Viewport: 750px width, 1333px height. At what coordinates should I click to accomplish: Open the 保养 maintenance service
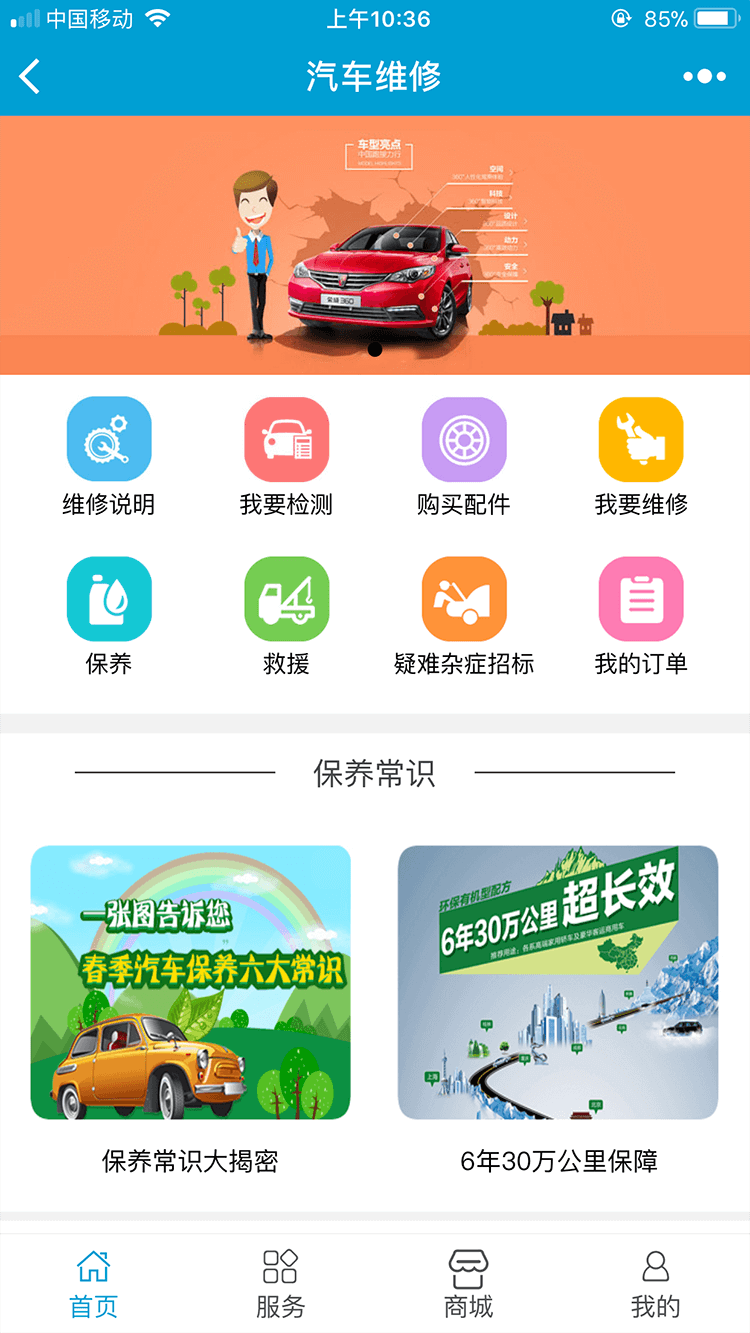pyautogui.click(x=109, y=599)
